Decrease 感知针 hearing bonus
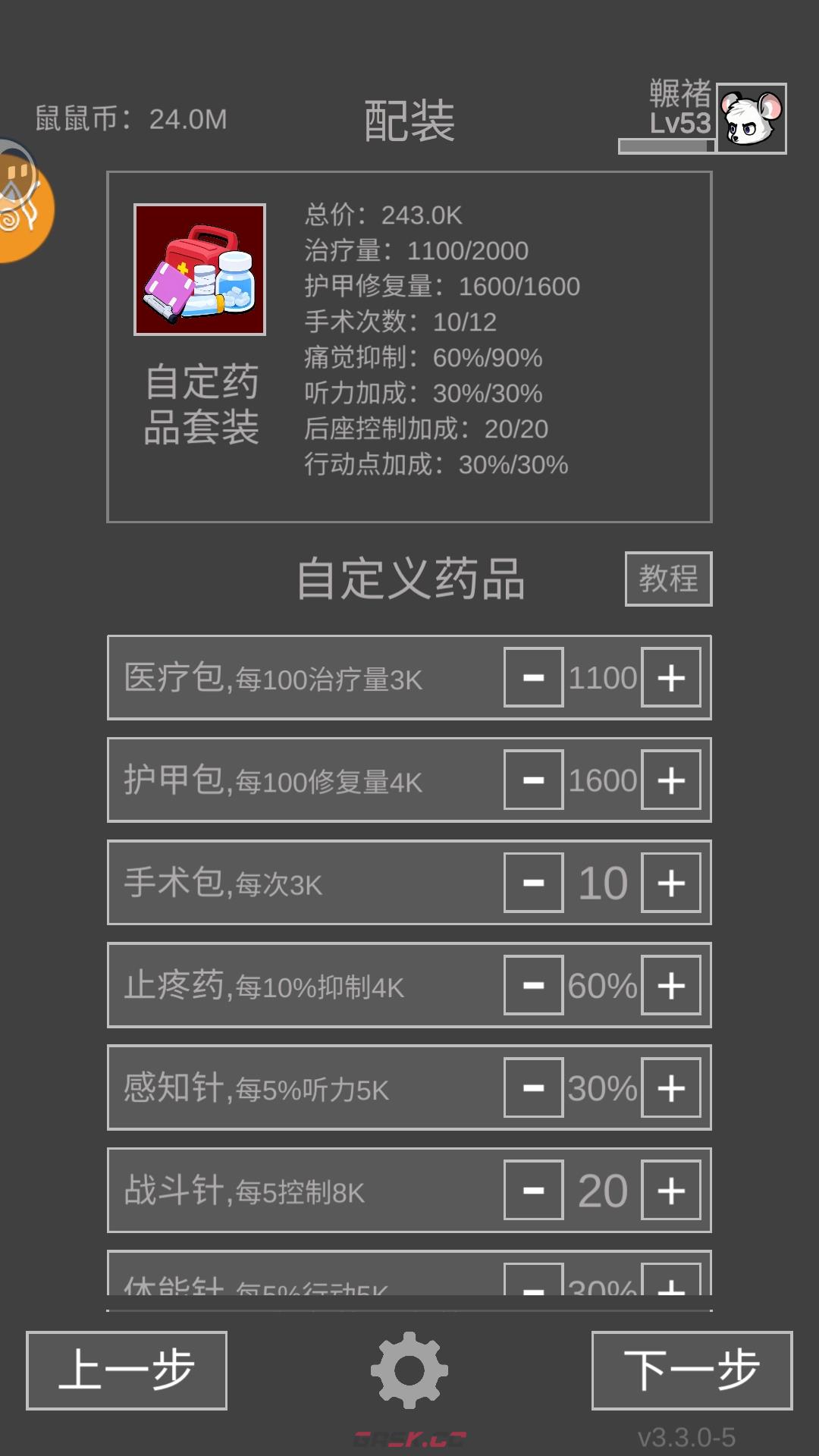This screenshot has height=1456, width=819. (533, 1087)
